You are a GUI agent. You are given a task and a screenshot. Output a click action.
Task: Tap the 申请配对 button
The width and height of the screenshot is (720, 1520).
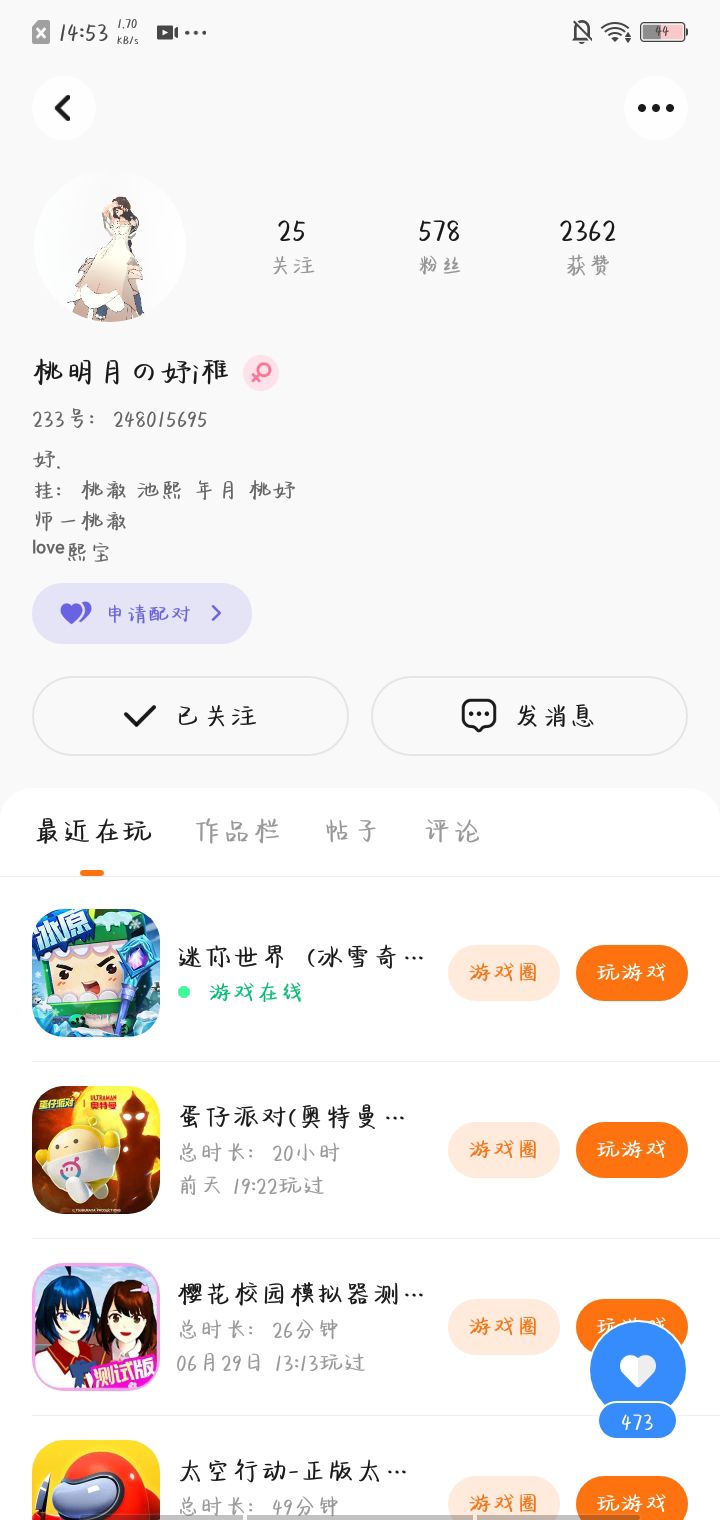pyautogui.click(x=142, y=613)
